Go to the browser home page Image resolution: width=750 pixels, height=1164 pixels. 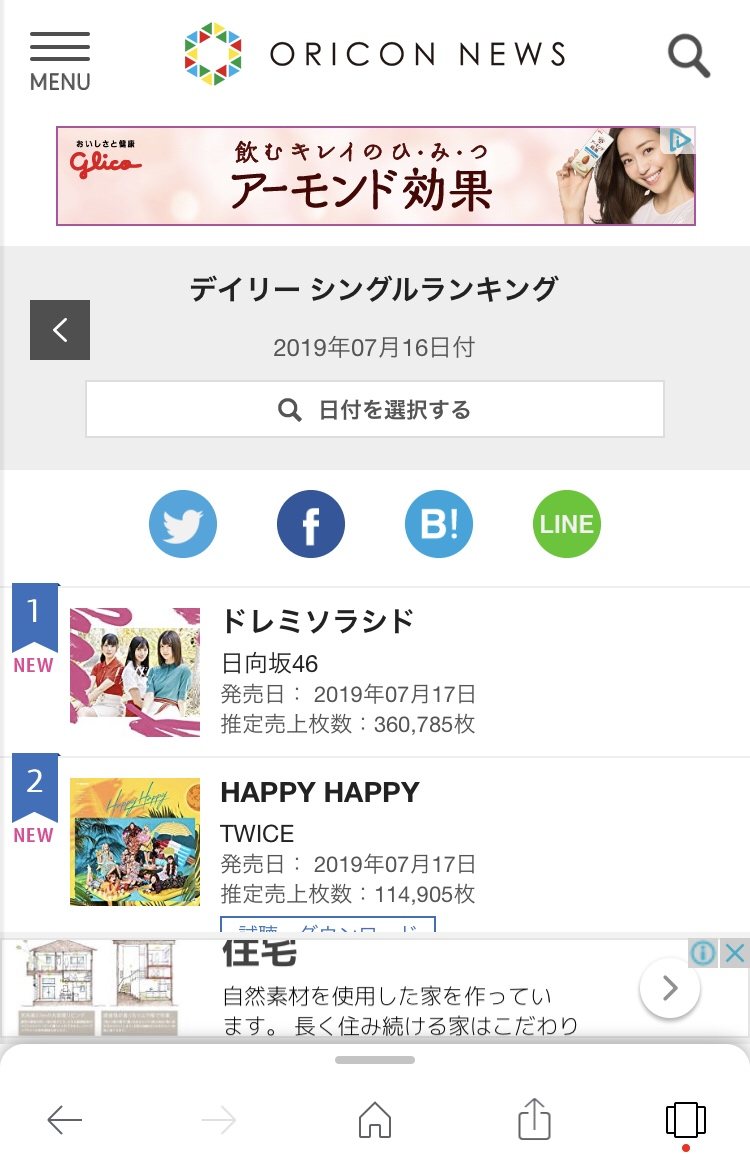[x=375, y=1120]
